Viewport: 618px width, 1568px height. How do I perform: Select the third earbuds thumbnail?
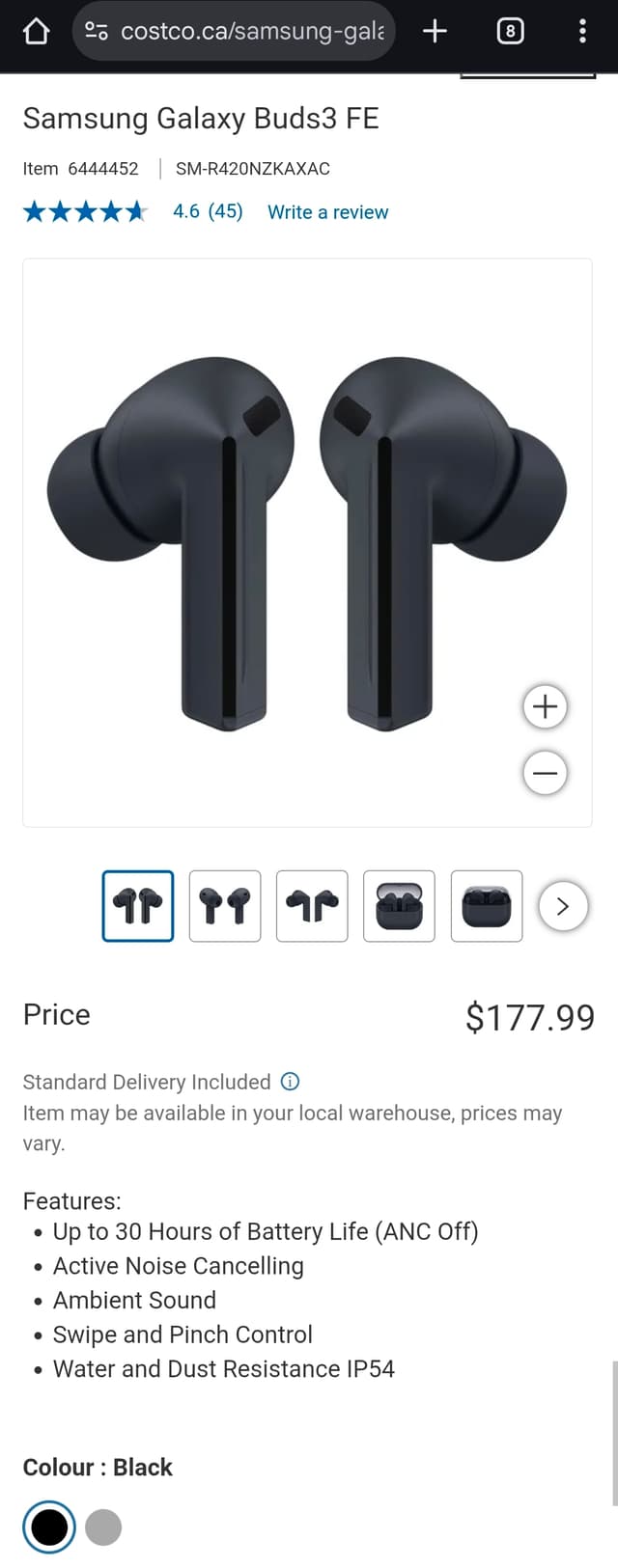[x=312, y=906]
